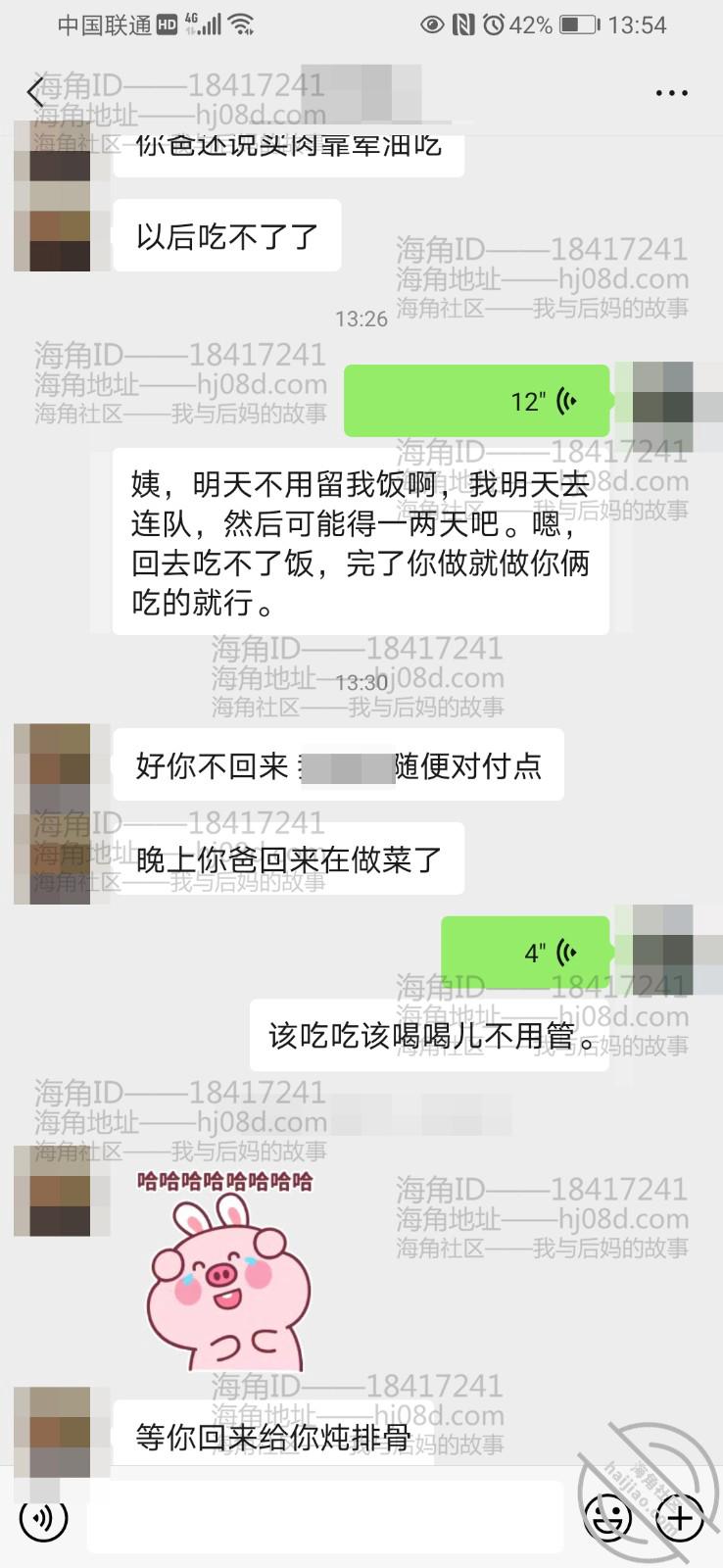Play the 12-second voice message
This screenshot has height=1568, width=723.
click(476, 401)
